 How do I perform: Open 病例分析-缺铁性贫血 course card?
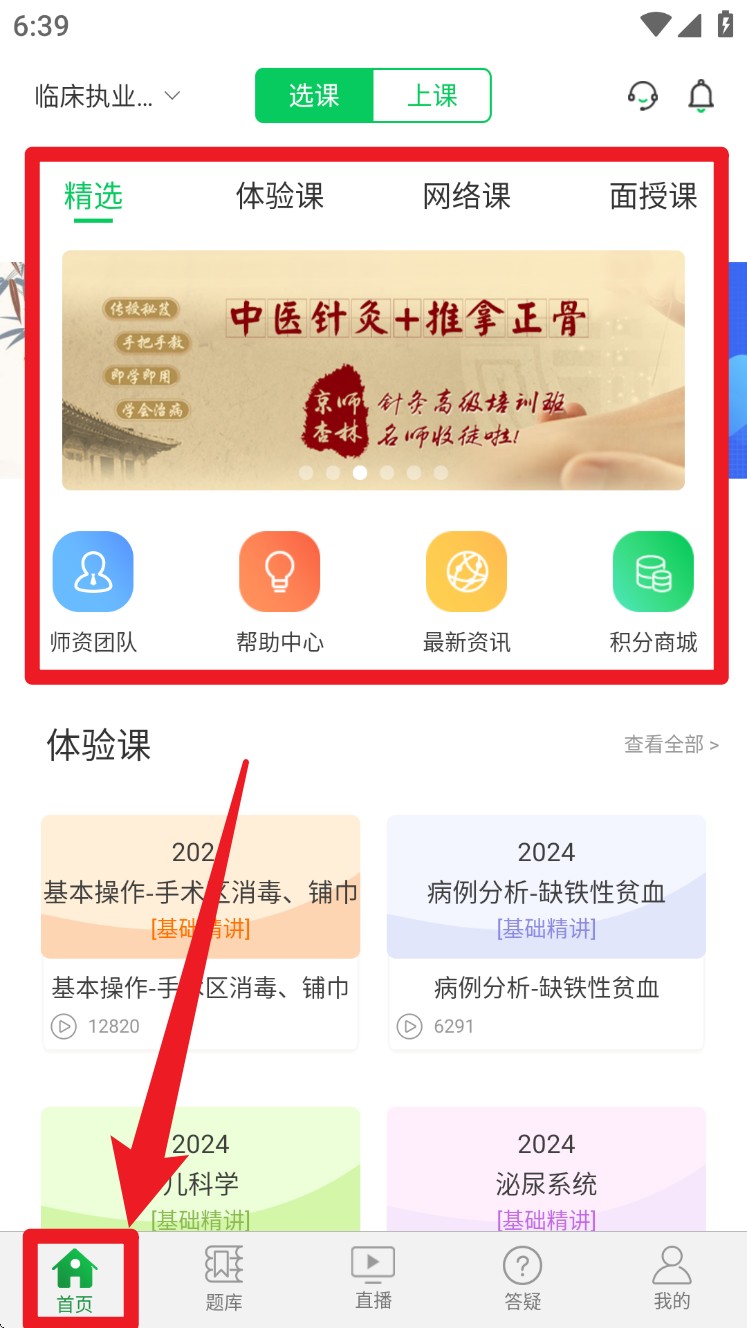pyautogui.click(x=546, y=930)
